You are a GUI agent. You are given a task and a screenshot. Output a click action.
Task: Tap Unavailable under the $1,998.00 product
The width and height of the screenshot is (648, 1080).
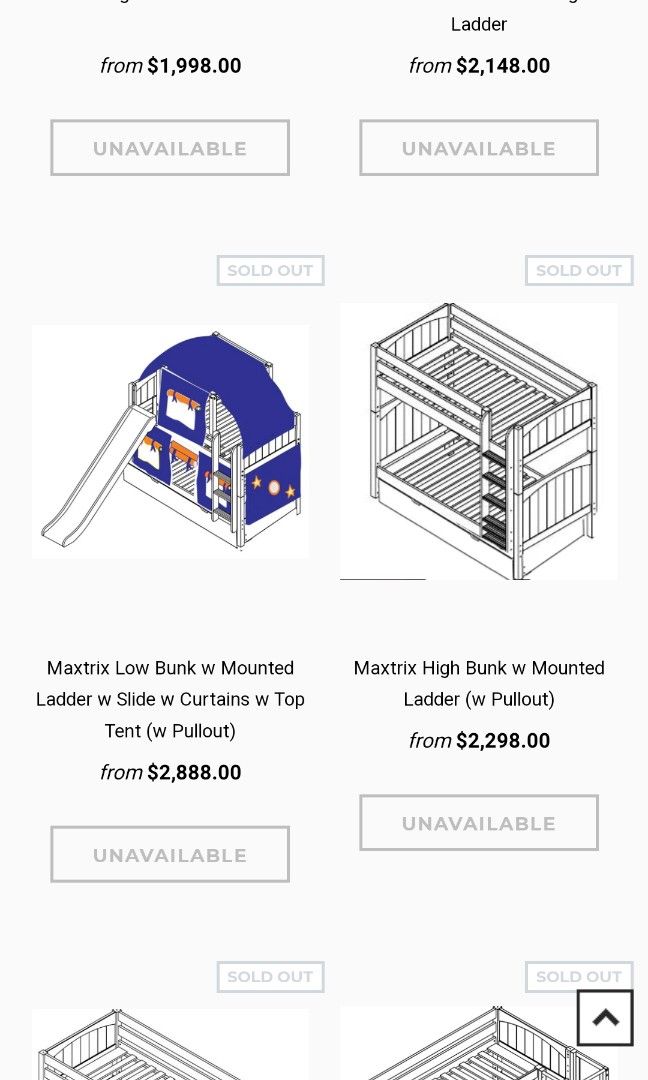170,148
